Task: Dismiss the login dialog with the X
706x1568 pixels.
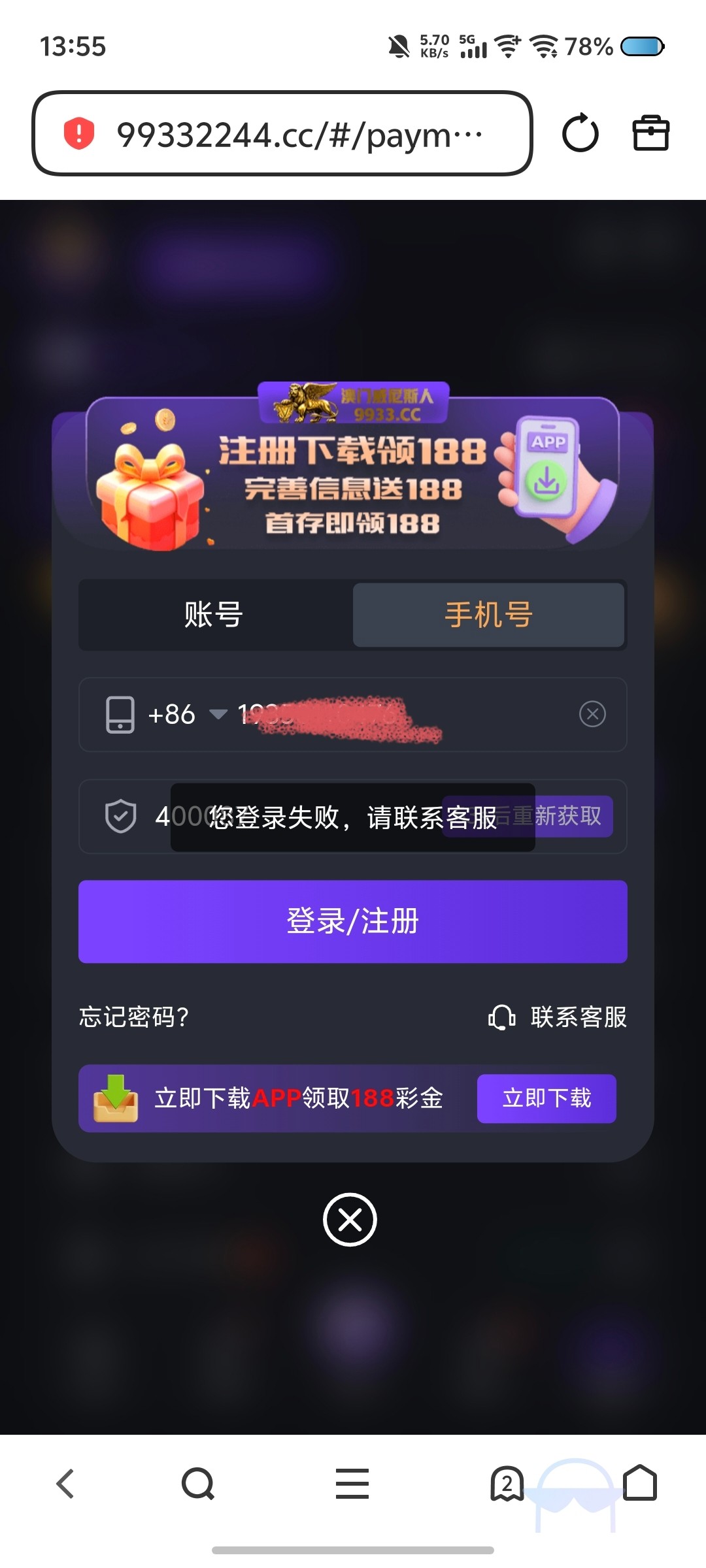Action: (350, 1220)
